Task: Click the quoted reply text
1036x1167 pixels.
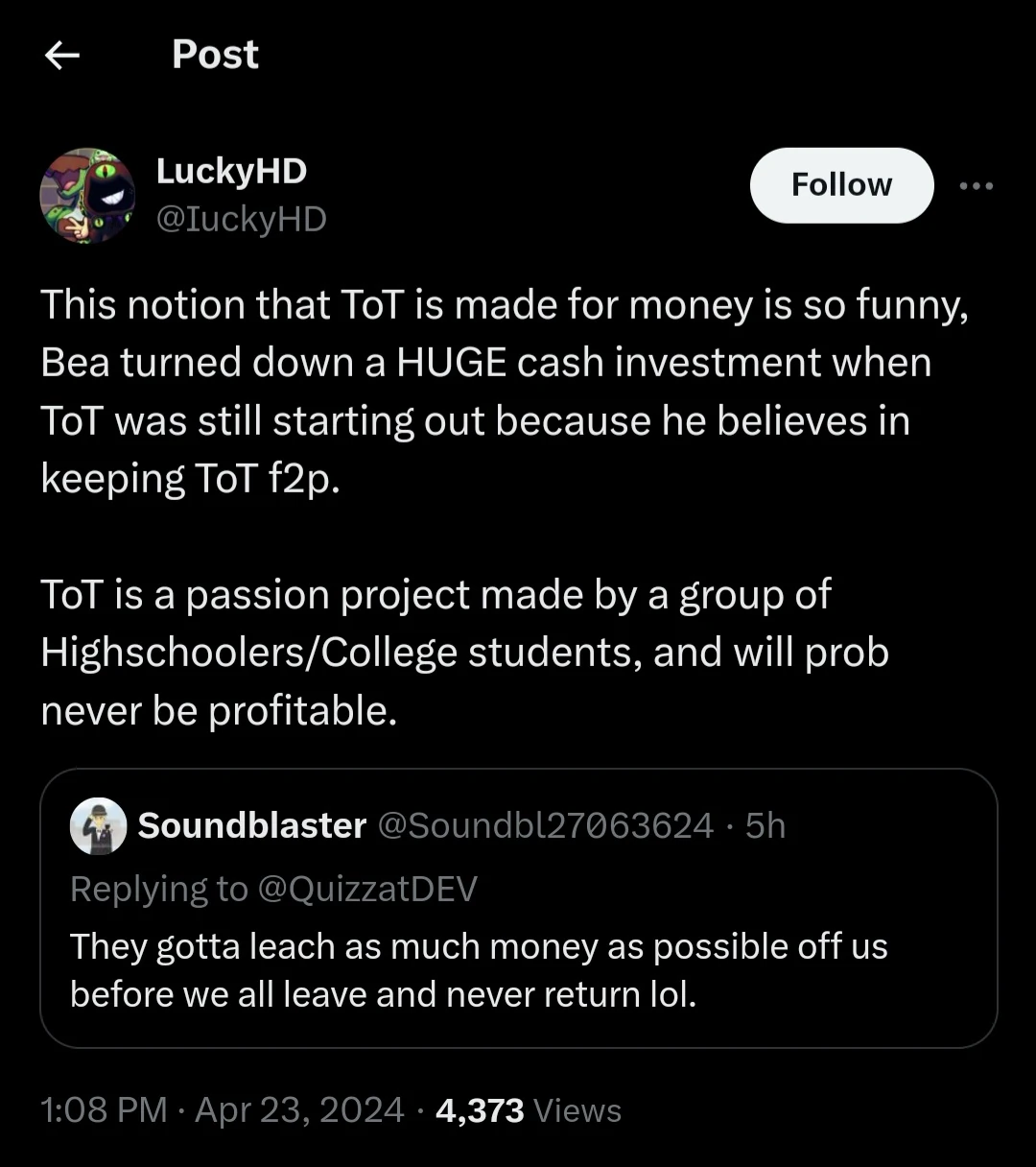Action: point(478,969)
